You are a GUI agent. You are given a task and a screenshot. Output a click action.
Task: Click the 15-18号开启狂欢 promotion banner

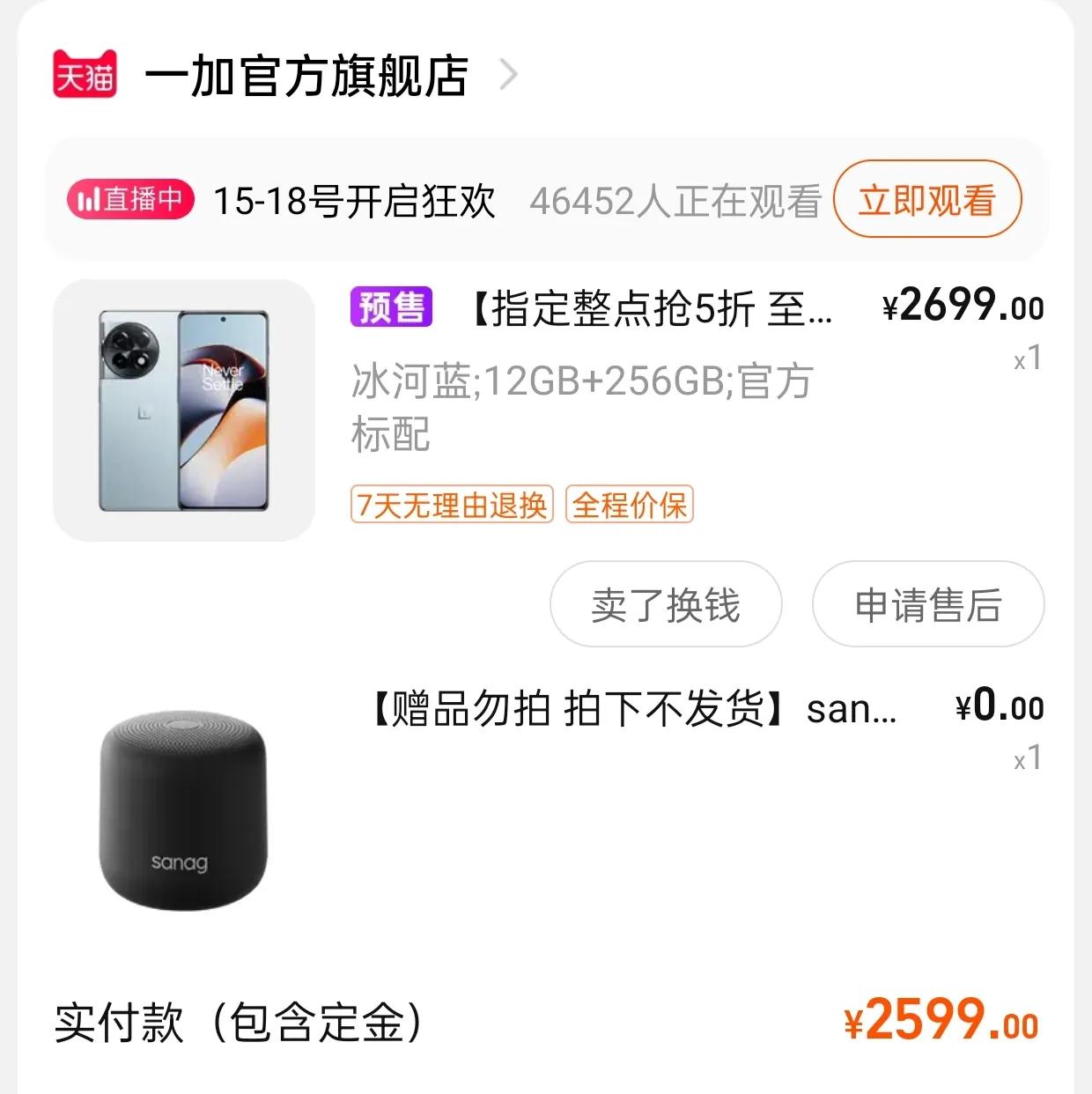(357, 201)
